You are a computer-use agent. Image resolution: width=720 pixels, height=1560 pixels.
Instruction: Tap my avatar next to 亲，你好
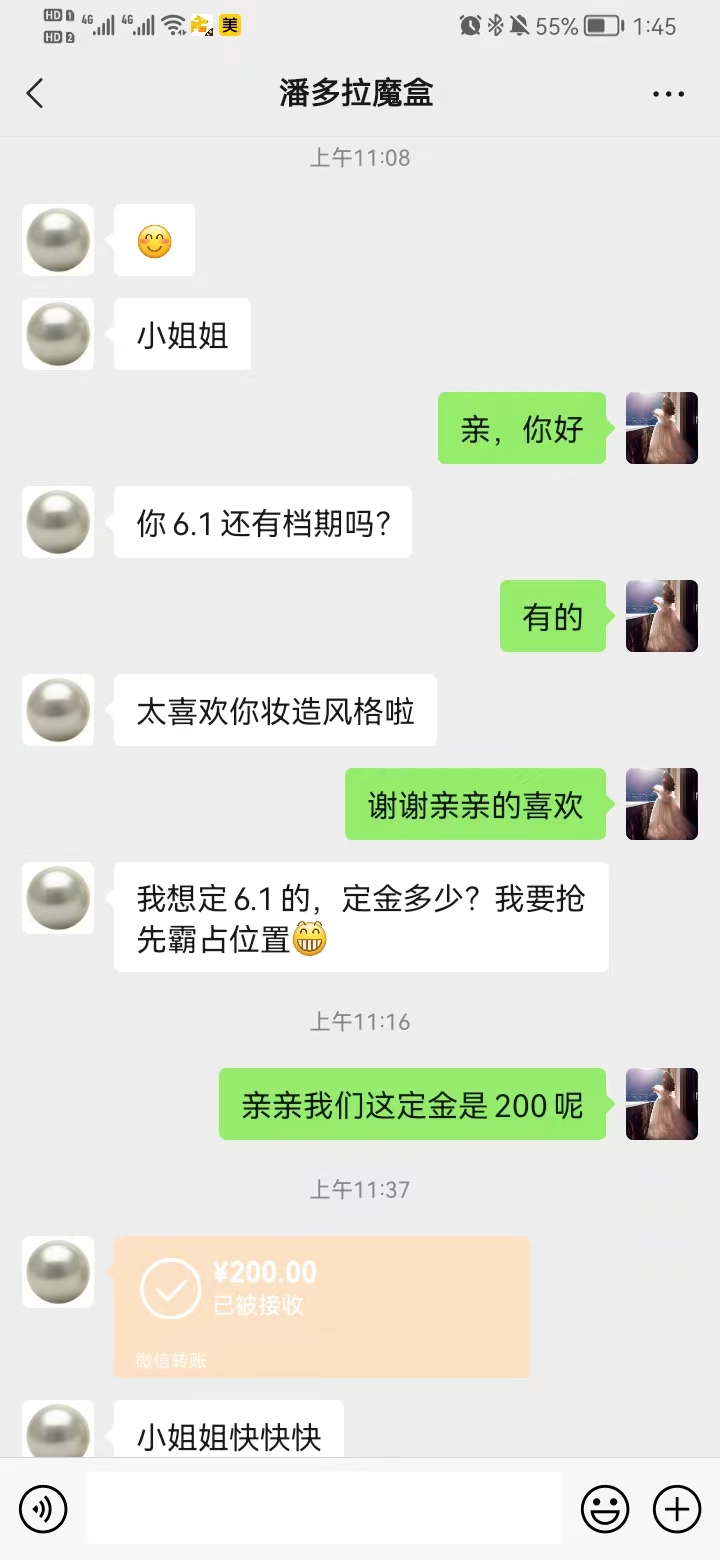coord(661,428)
